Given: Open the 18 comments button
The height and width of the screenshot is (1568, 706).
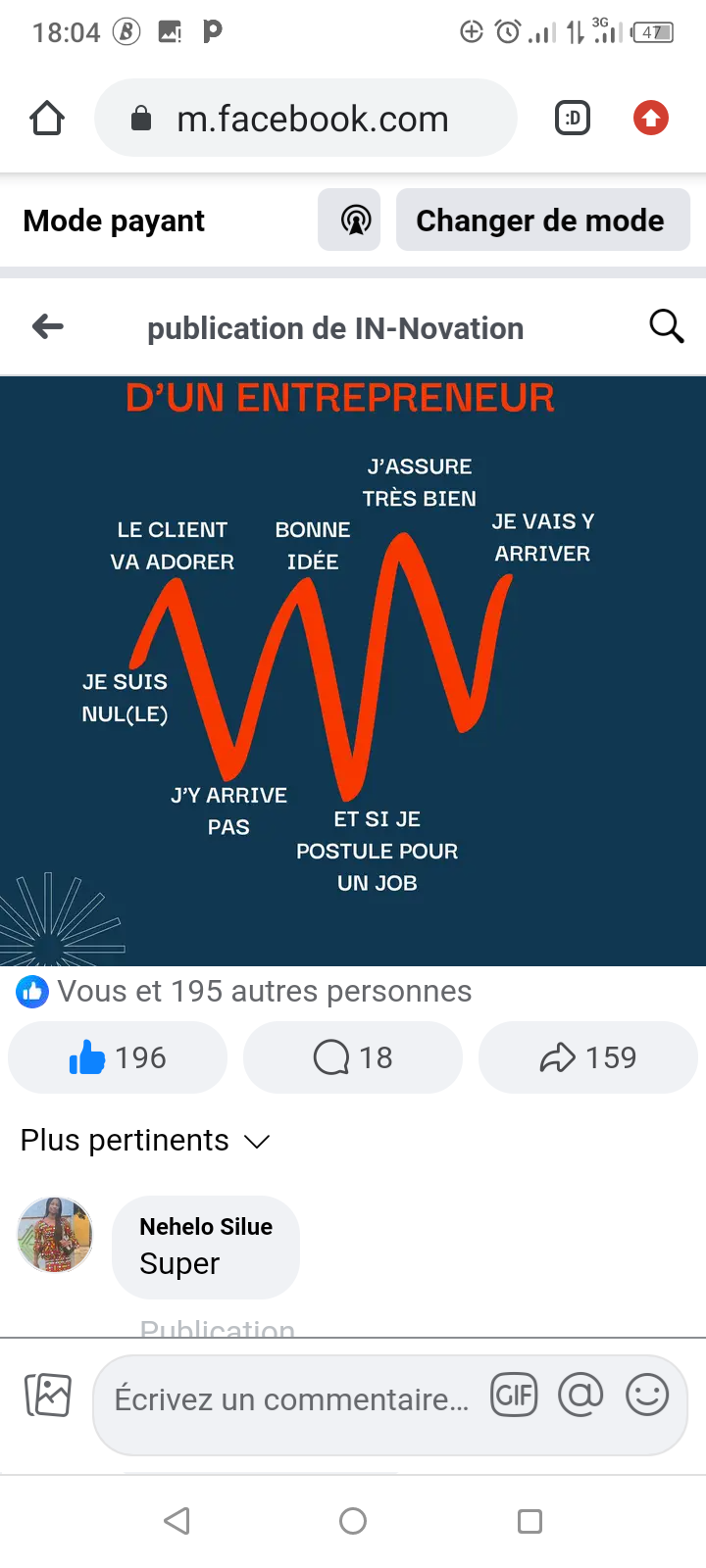Looking at the screenshot, I should (353, 1057).
